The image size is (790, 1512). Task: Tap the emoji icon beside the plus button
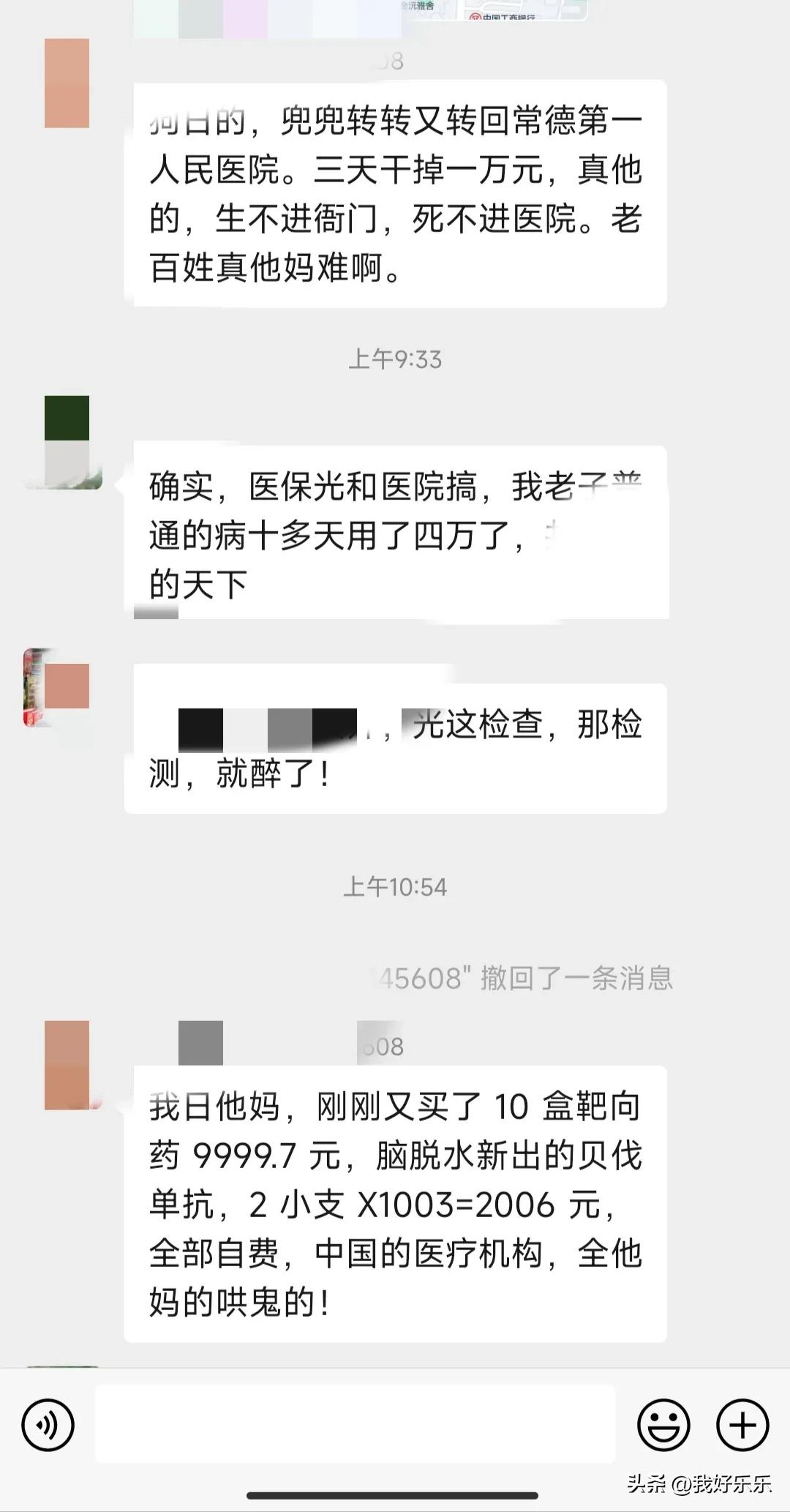(664, 1423)
